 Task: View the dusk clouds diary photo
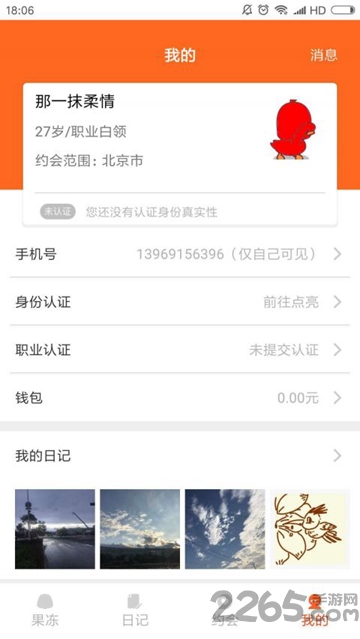(x=140, y=529)
